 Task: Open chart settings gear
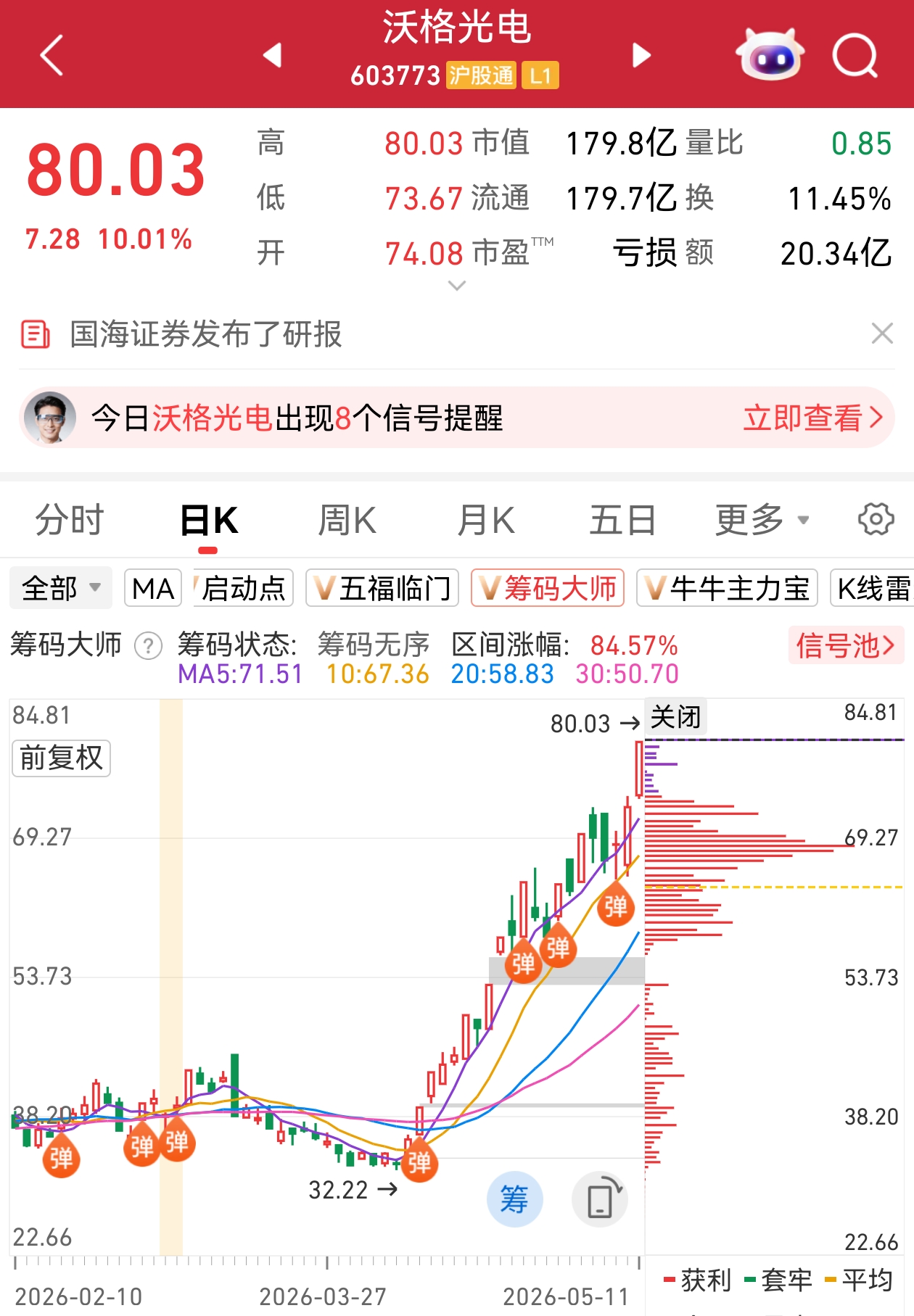(x=876, y=519)
